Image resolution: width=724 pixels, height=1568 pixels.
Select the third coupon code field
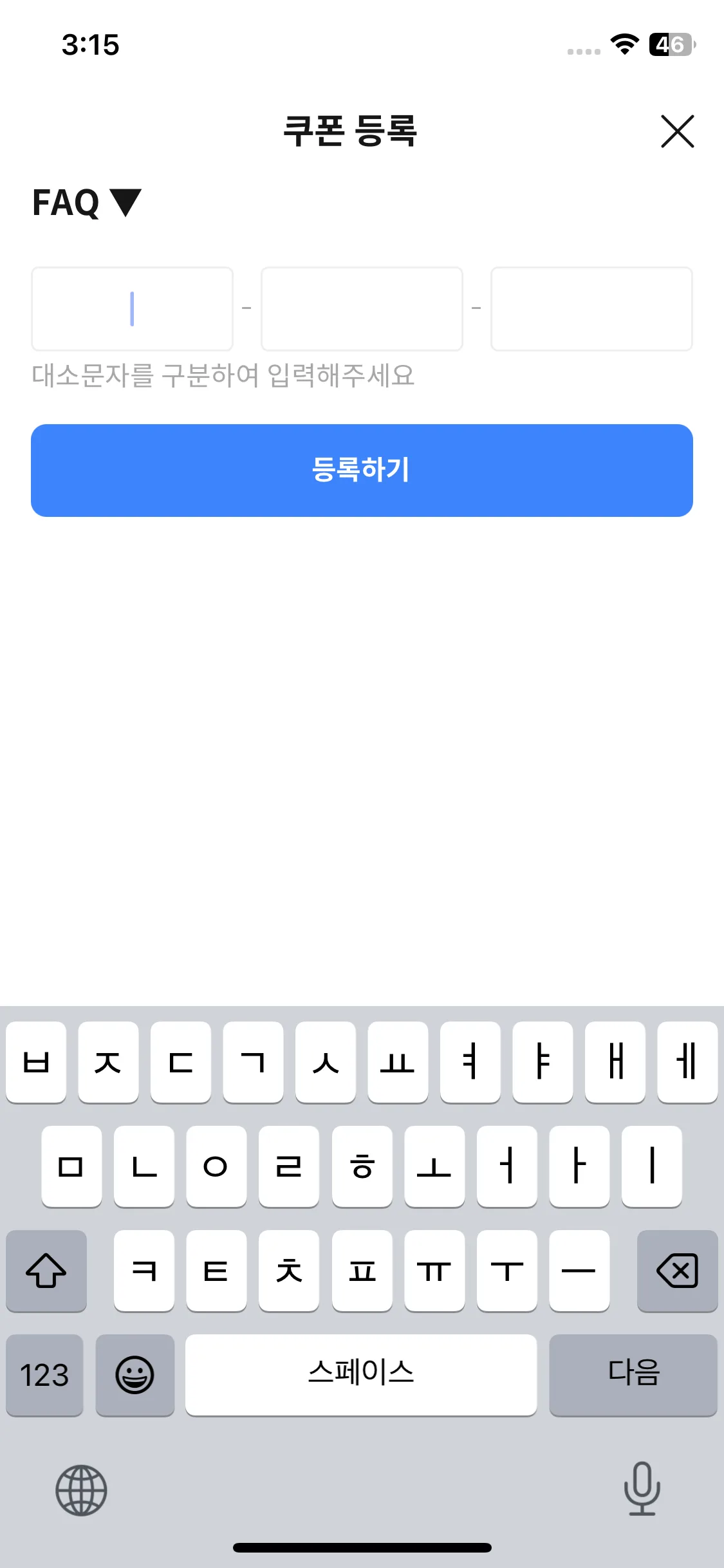pos(591,309)
